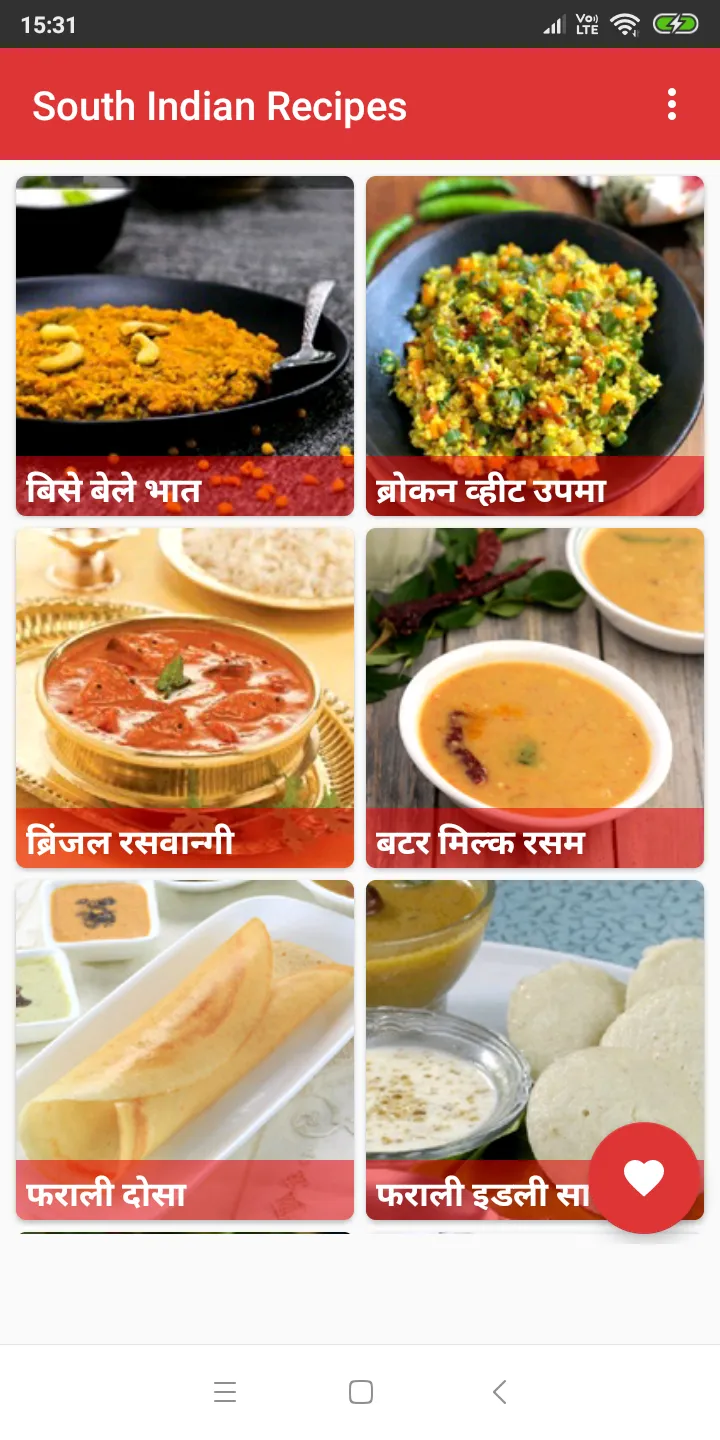Select the ब्रिंजल रसवान्गी recipe card
Screen dimensions: 720x1440
185,697
